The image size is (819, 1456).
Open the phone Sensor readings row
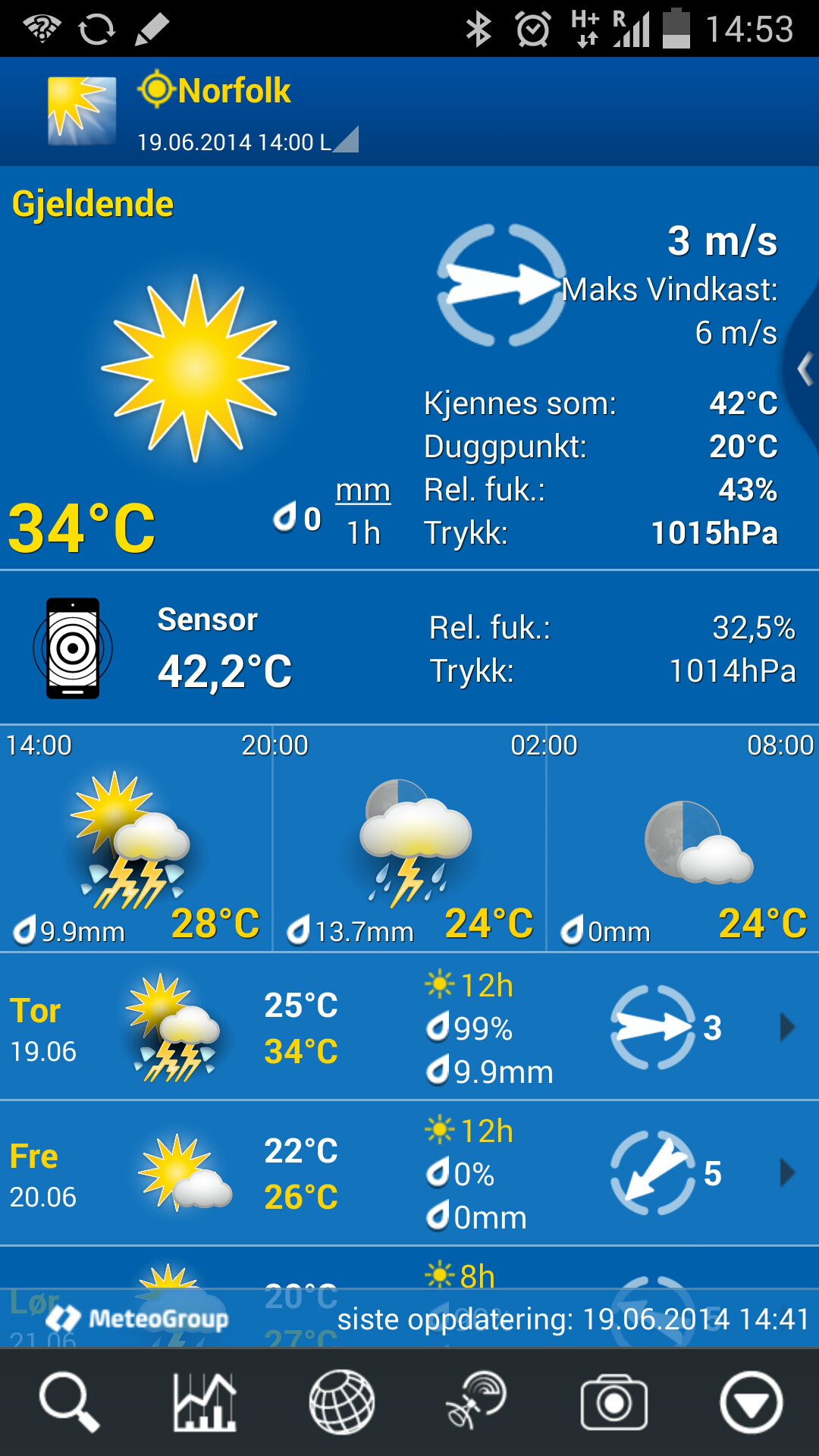409,648
